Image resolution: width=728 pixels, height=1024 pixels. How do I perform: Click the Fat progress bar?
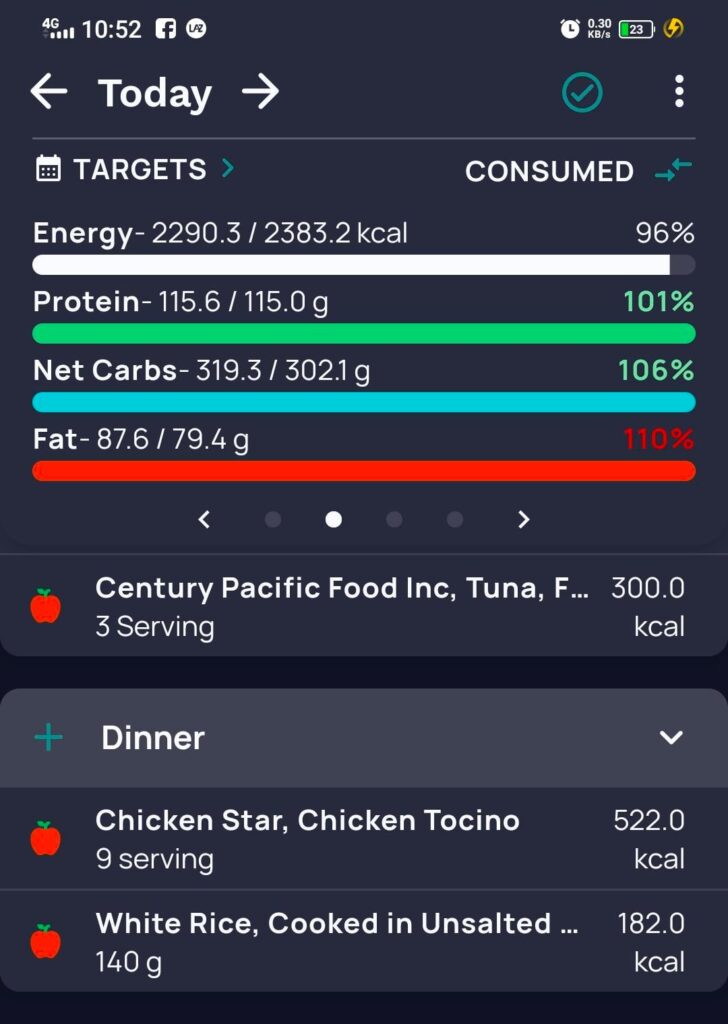364,470
